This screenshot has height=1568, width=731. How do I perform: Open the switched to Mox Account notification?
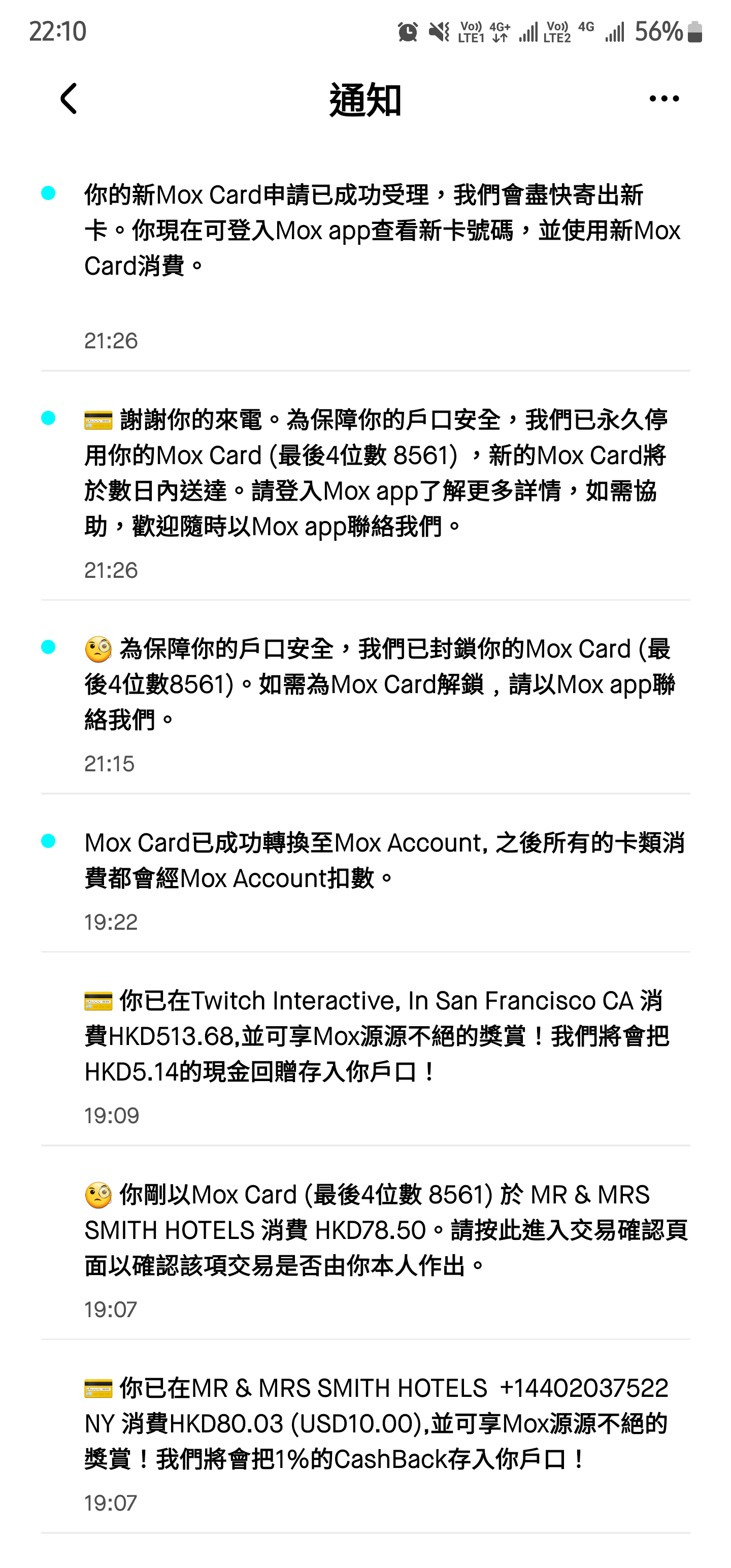[365, 873]
